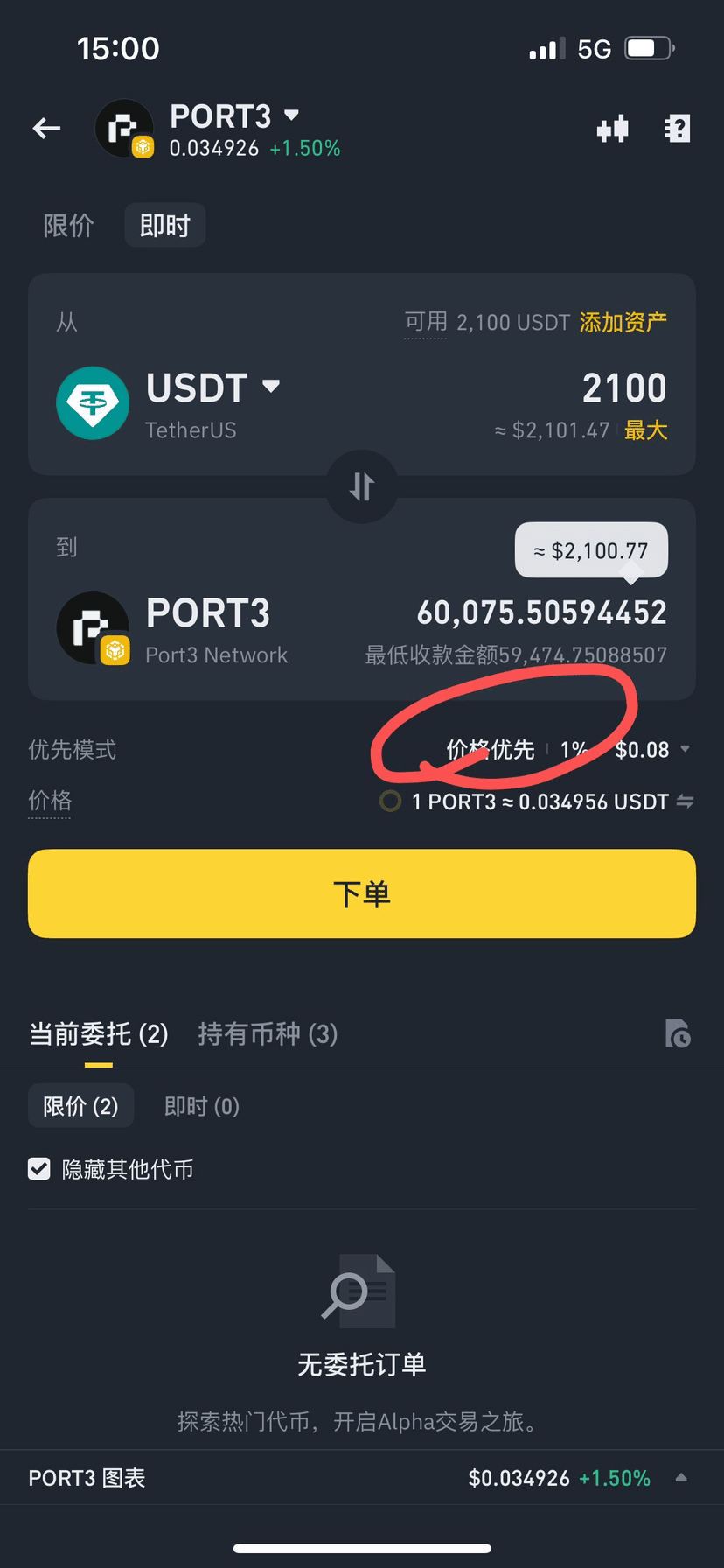The width and height of the screenshot is (724, 1568).
Task: Open the help guide icon
Action: tap(678, 129)
